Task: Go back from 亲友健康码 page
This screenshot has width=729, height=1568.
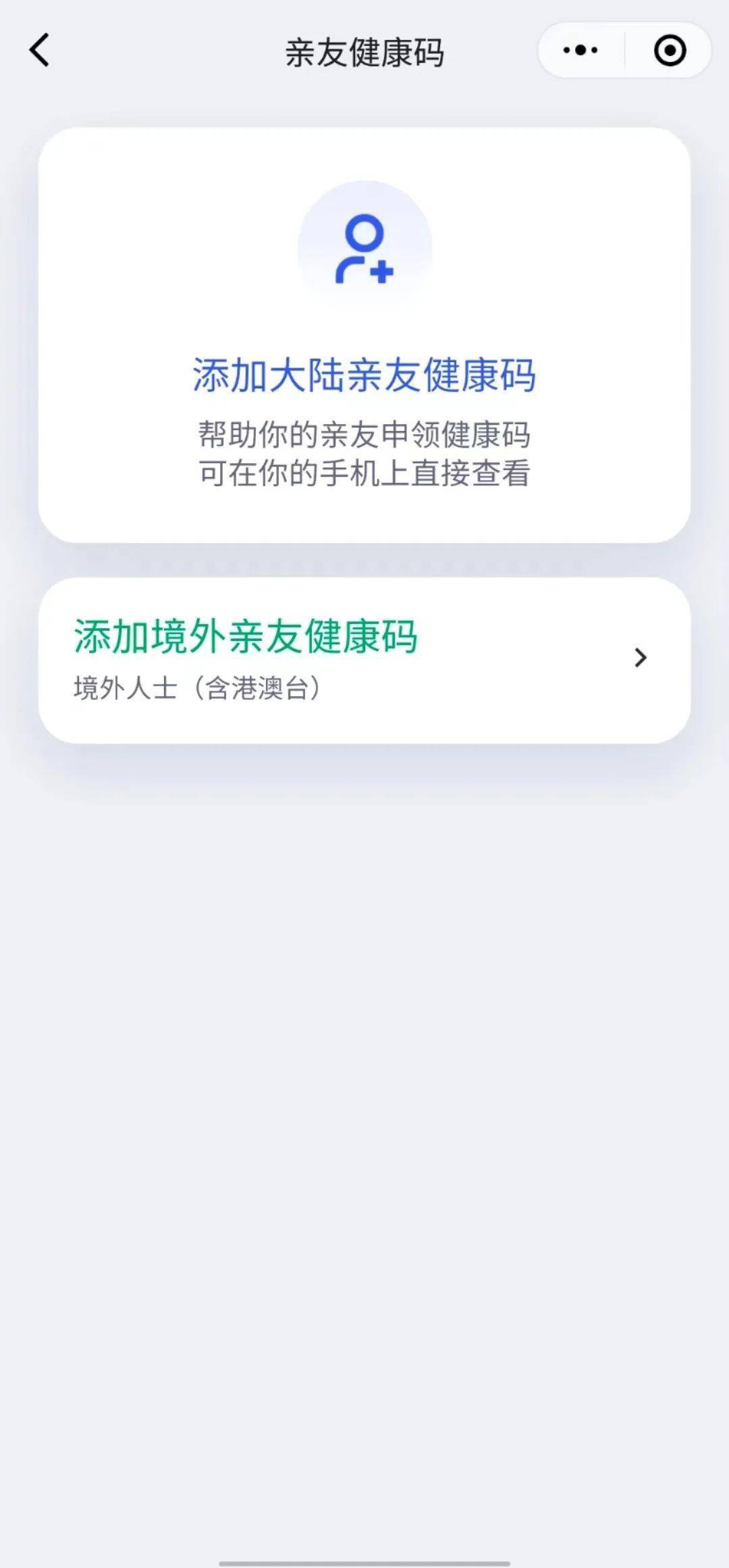Action: coord(40,51)
